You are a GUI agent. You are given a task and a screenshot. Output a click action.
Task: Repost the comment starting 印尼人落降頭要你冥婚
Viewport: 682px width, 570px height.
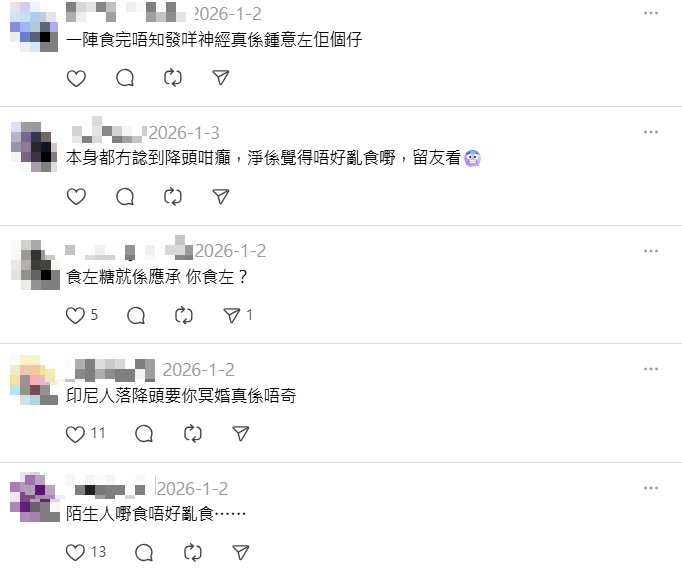tap(192, 434)
